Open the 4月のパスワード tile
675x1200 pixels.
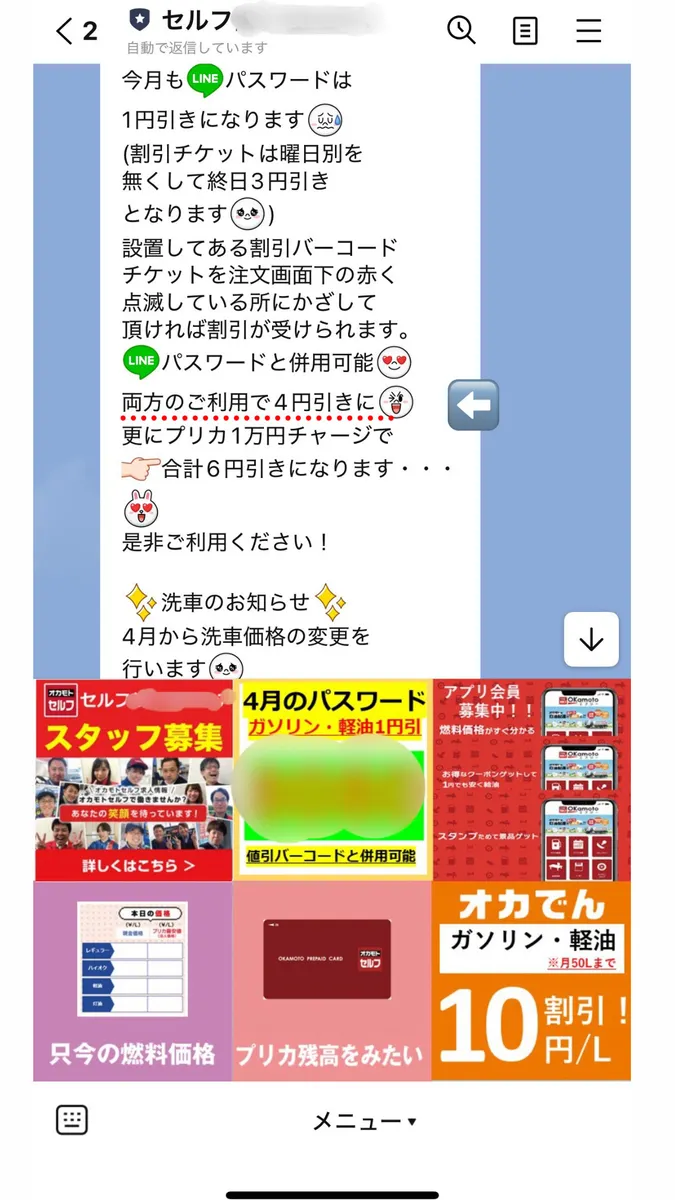click(333, 780)
